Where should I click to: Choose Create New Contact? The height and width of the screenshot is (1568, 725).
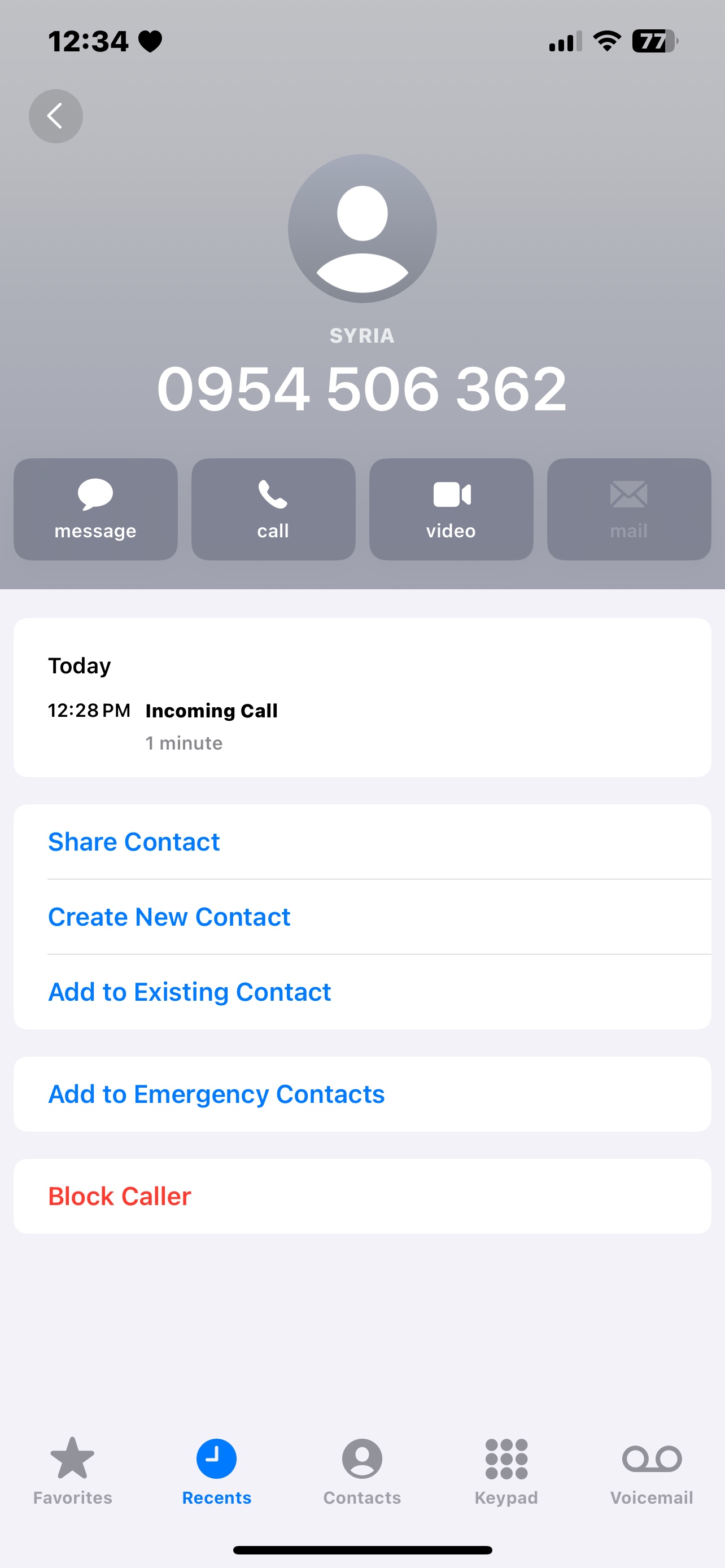pos(169,917)
